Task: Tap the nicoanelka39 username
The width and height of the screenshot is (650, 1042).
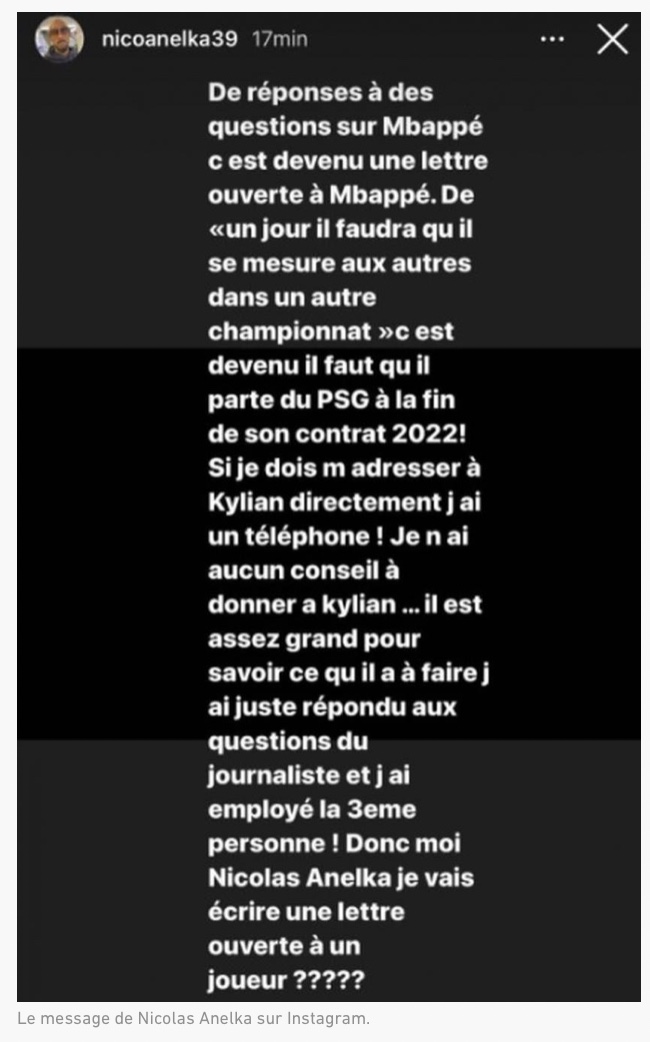Action: coord(170,39)
